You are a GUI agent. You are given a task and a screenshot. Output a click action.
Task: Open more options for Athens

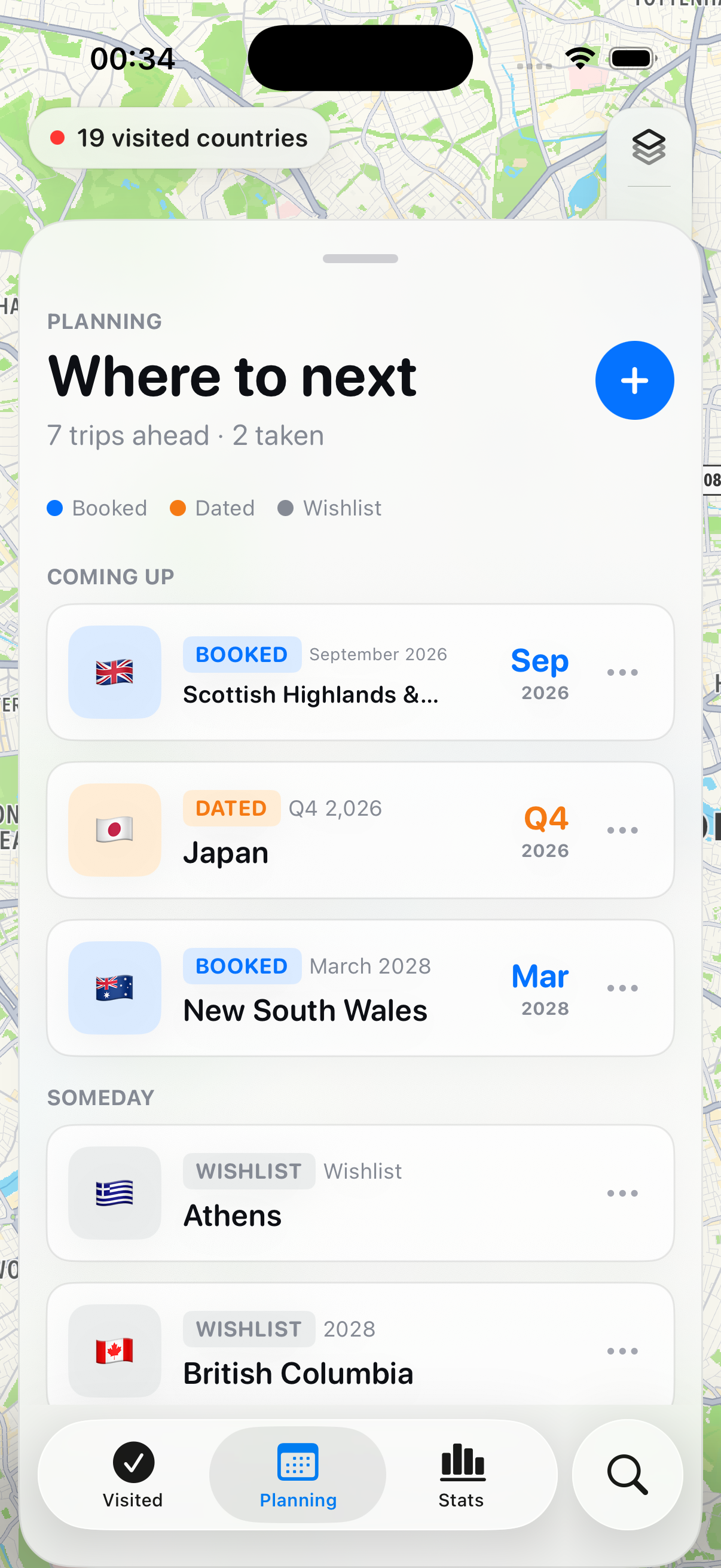(x=622, y=1192)
